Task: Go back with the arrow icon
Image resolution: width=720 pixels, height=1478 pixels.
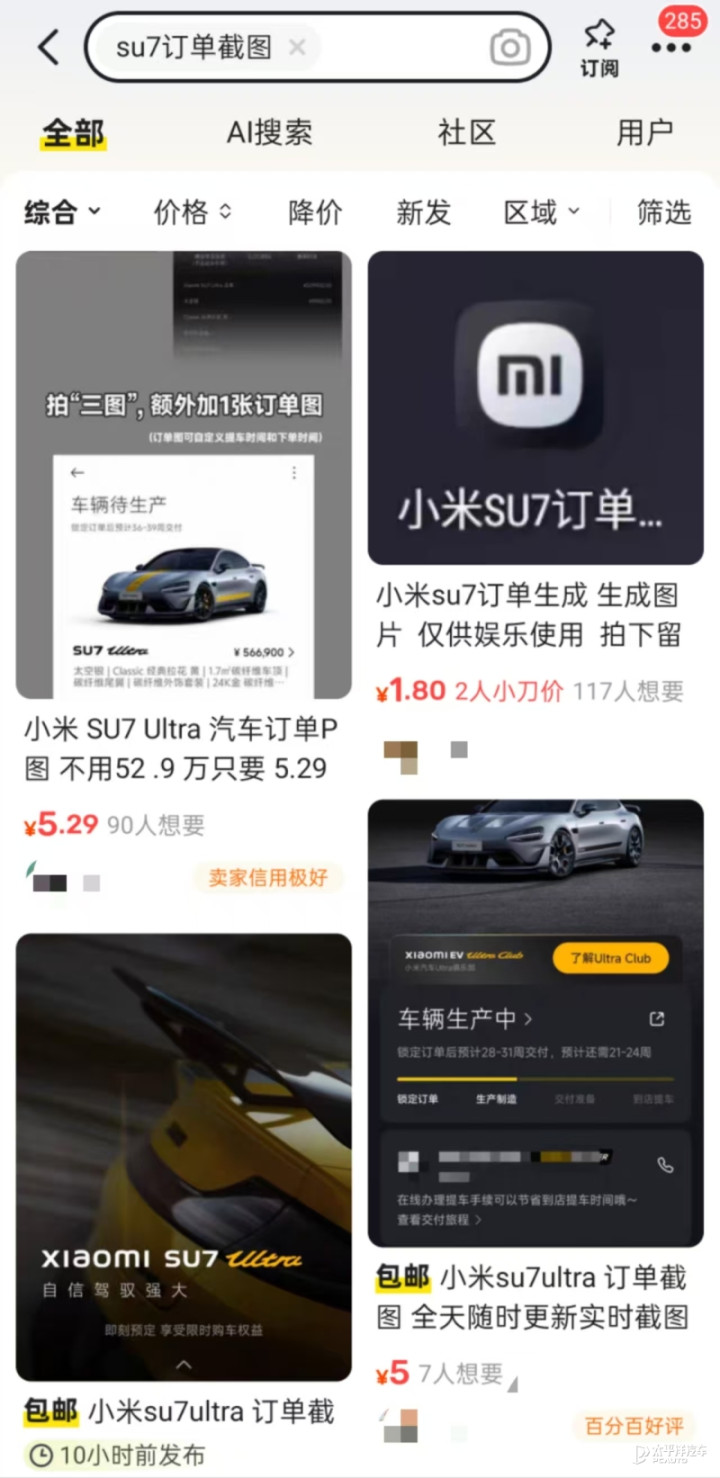Action: 48,47
